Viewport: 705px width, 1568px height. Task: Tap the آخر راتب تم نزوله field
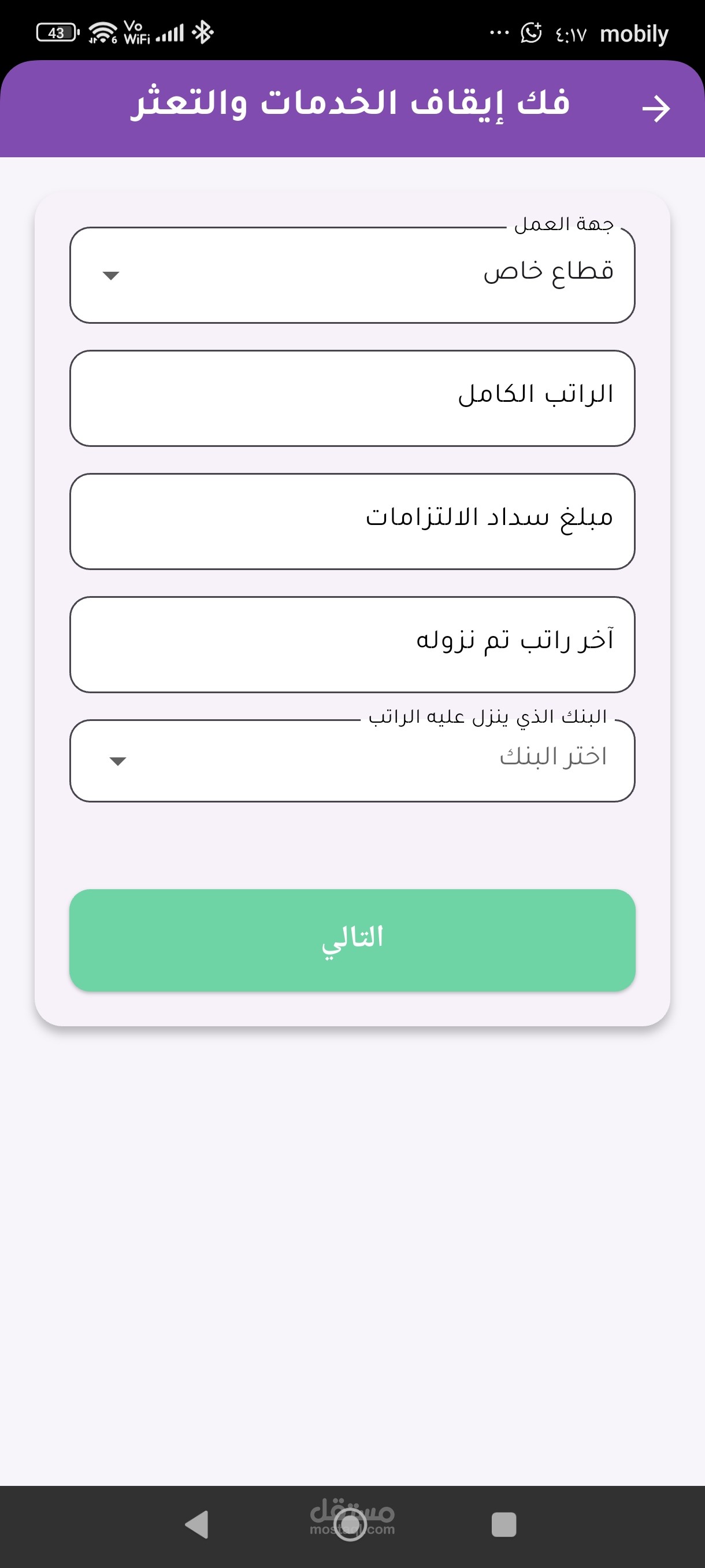click(x=352, y=644)
